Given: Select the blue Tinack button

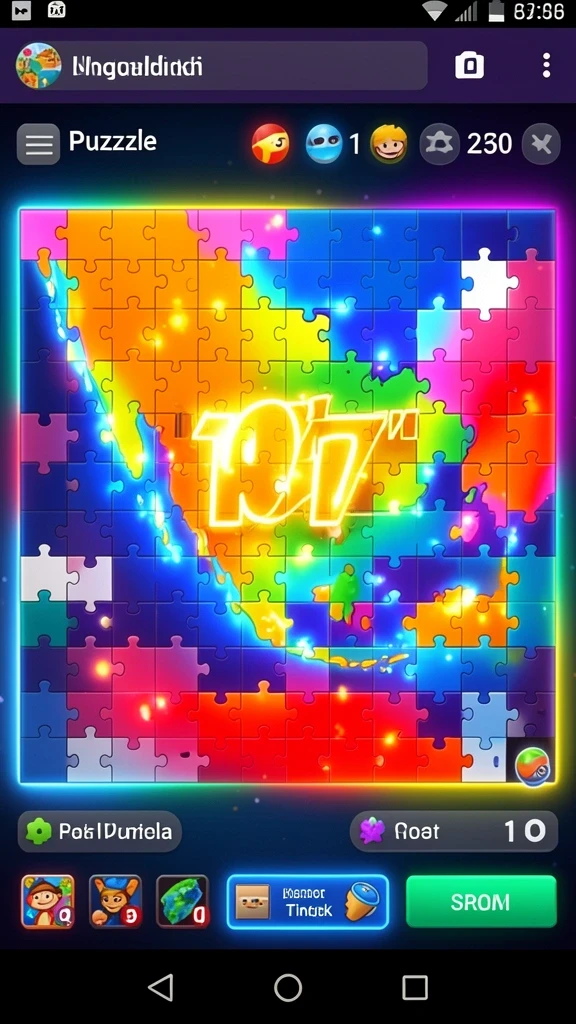Looking at the screenshot, I should click(308, 902).
